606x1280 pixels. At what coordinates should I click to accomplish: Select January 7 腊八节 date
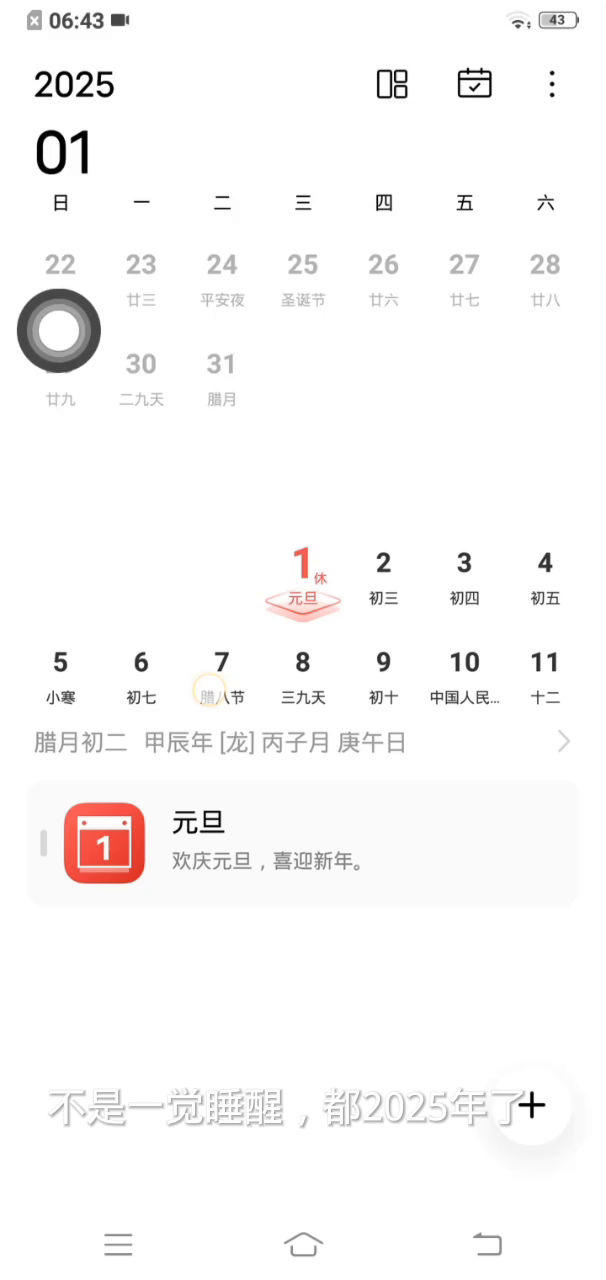click(222, 676)
